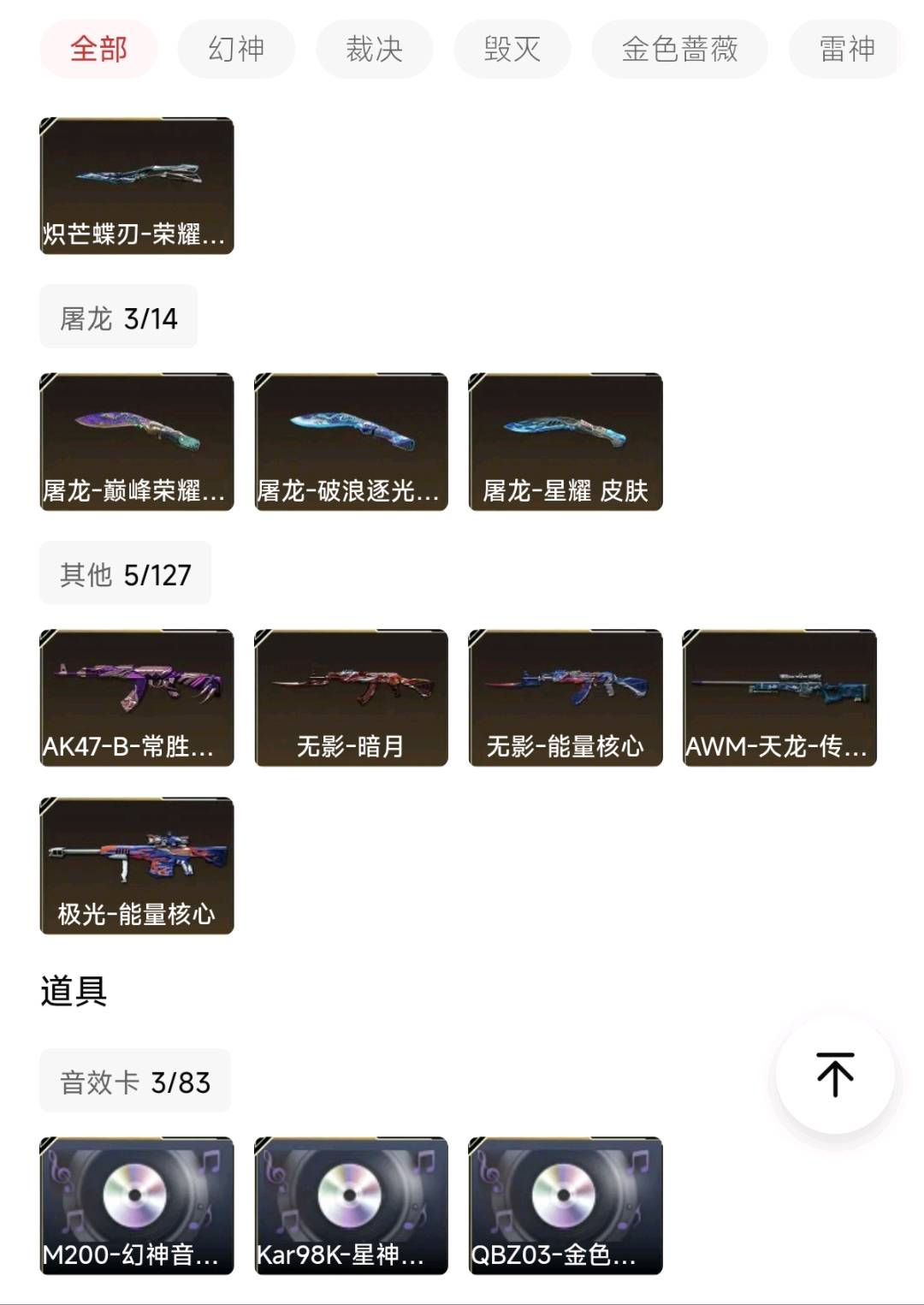This screenshot has height=1305, width=924.
Task: Switch to the 幻神 filter
Action: coord(236,49)
